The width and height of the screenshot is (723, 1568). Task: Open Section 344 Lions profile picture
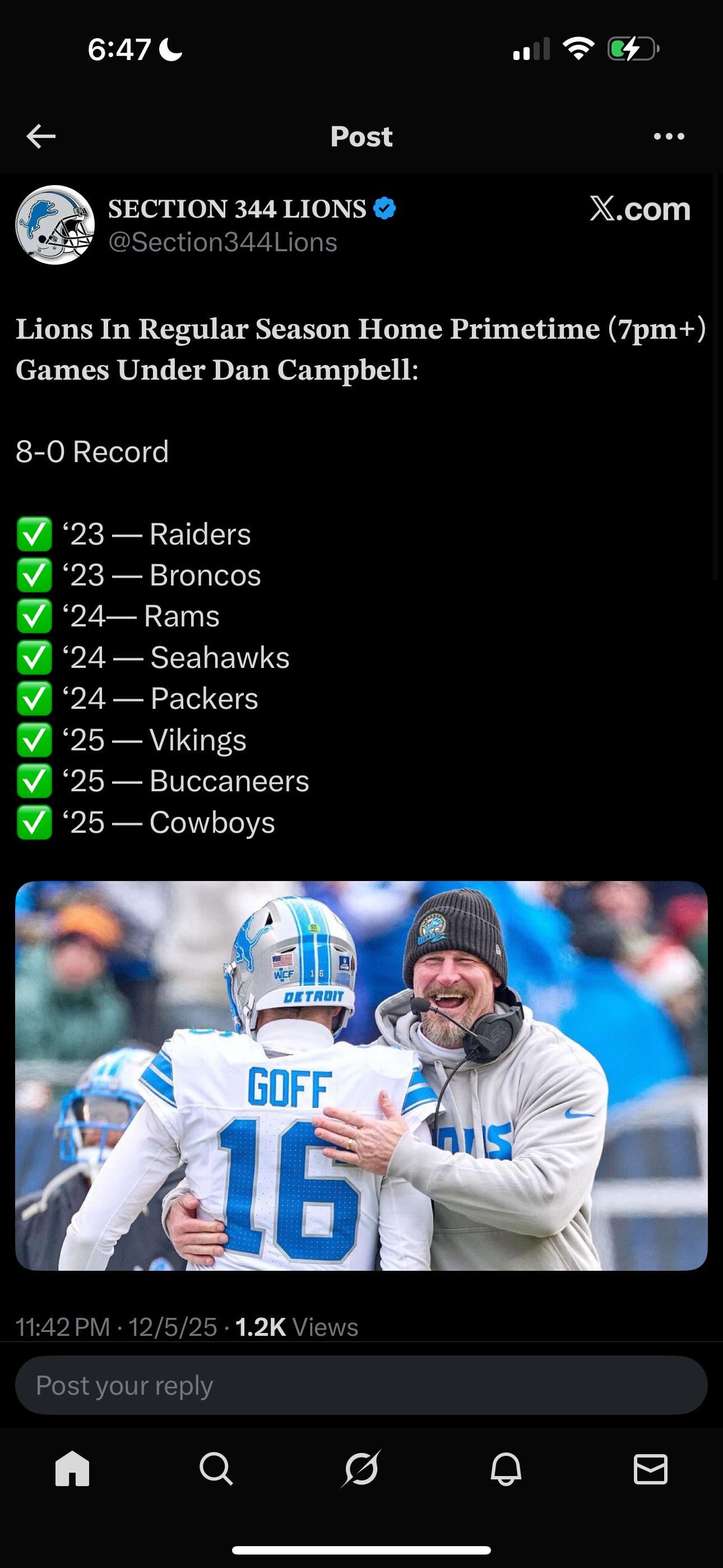pyautogui.click(x=55, y=225)
